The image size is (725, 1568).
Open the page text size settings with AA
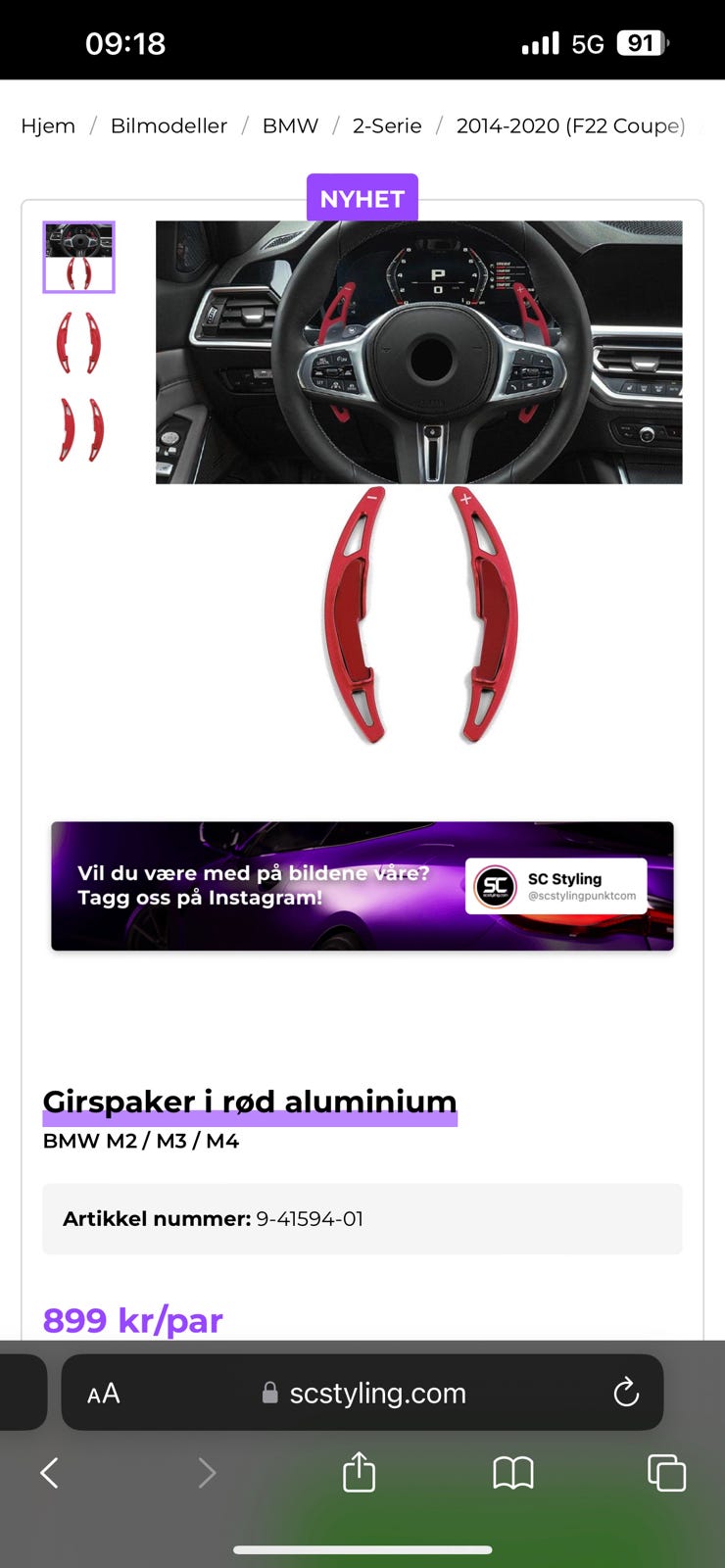click(103, 1392)
